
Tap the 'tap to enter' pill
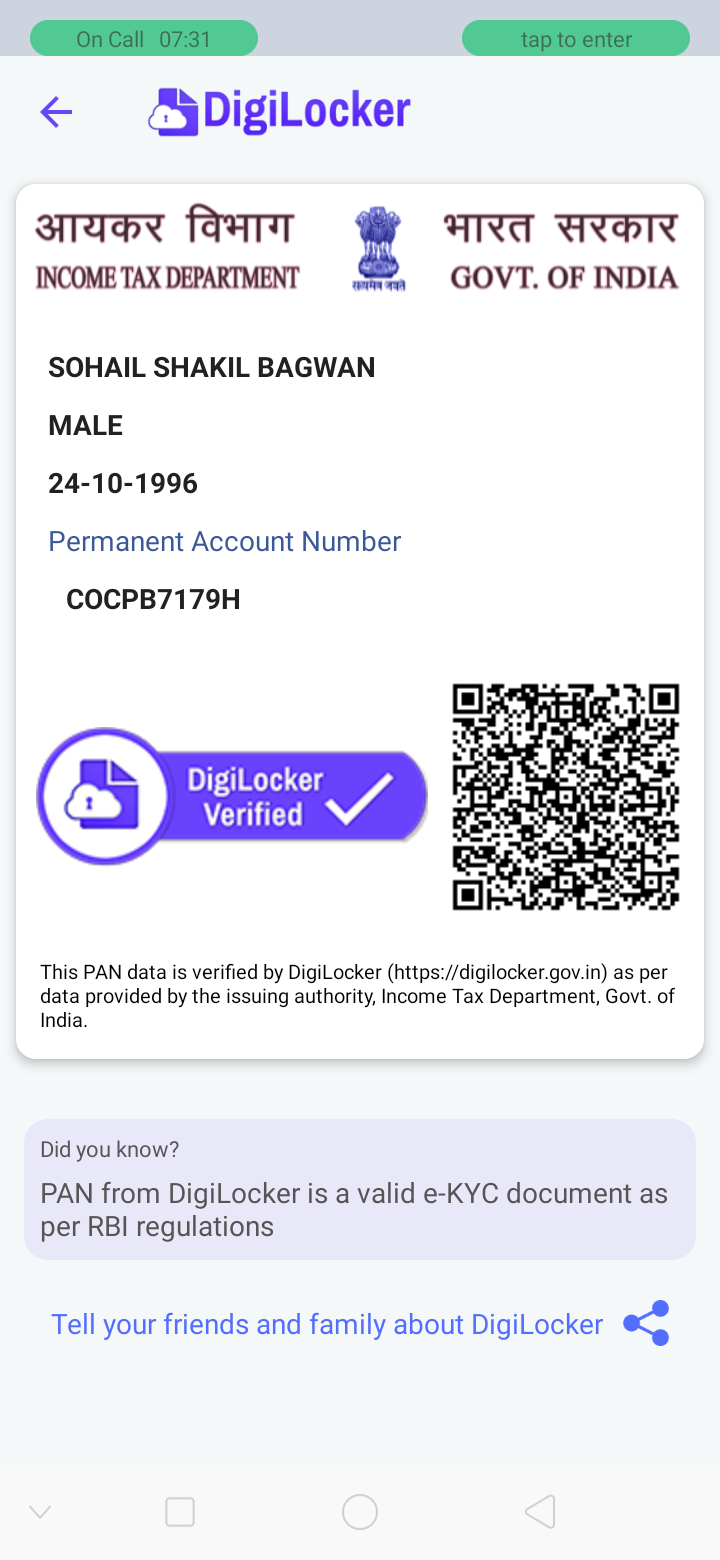576,39
